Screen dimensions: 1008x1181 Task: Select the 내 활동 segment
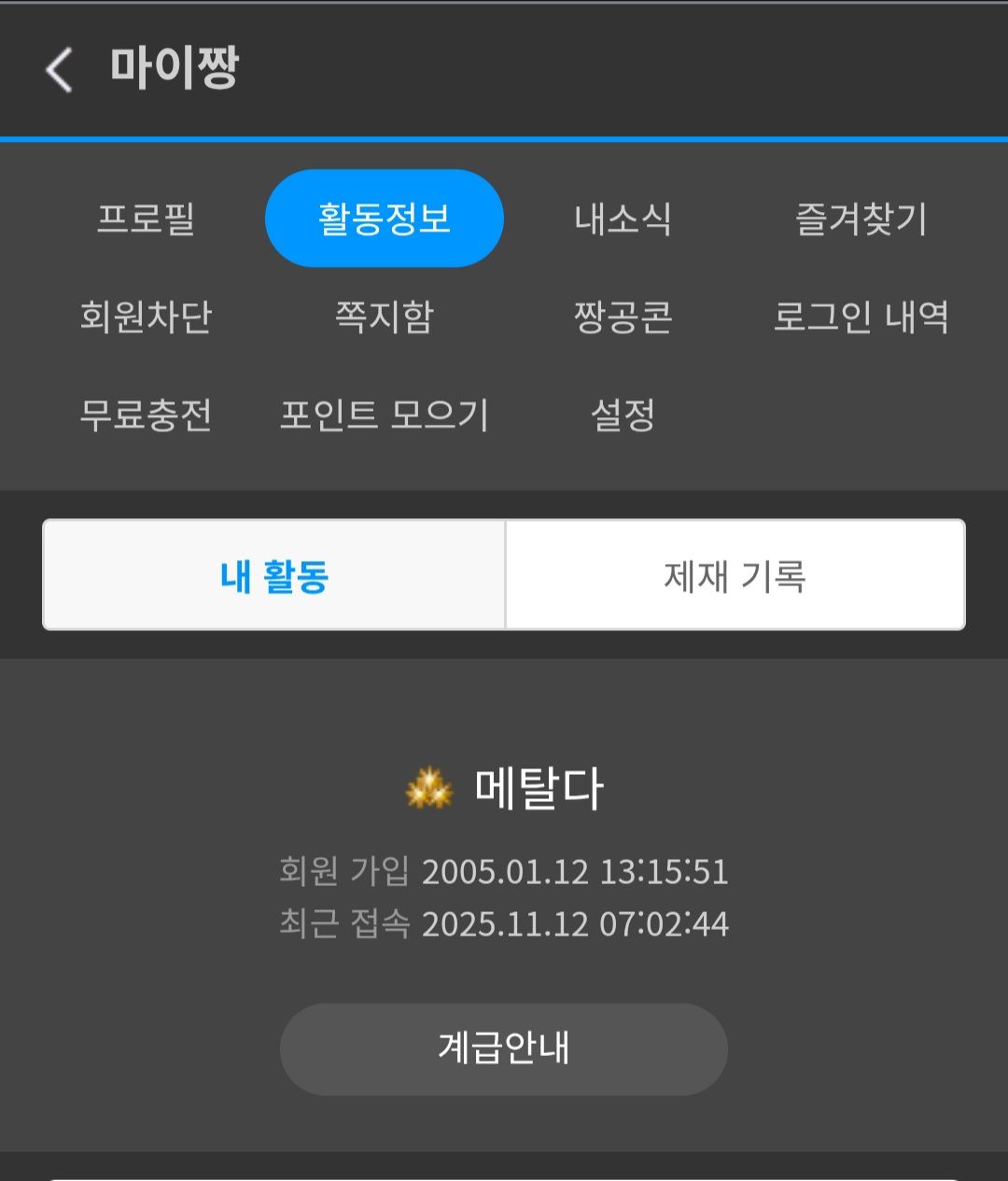click(274, 576)
